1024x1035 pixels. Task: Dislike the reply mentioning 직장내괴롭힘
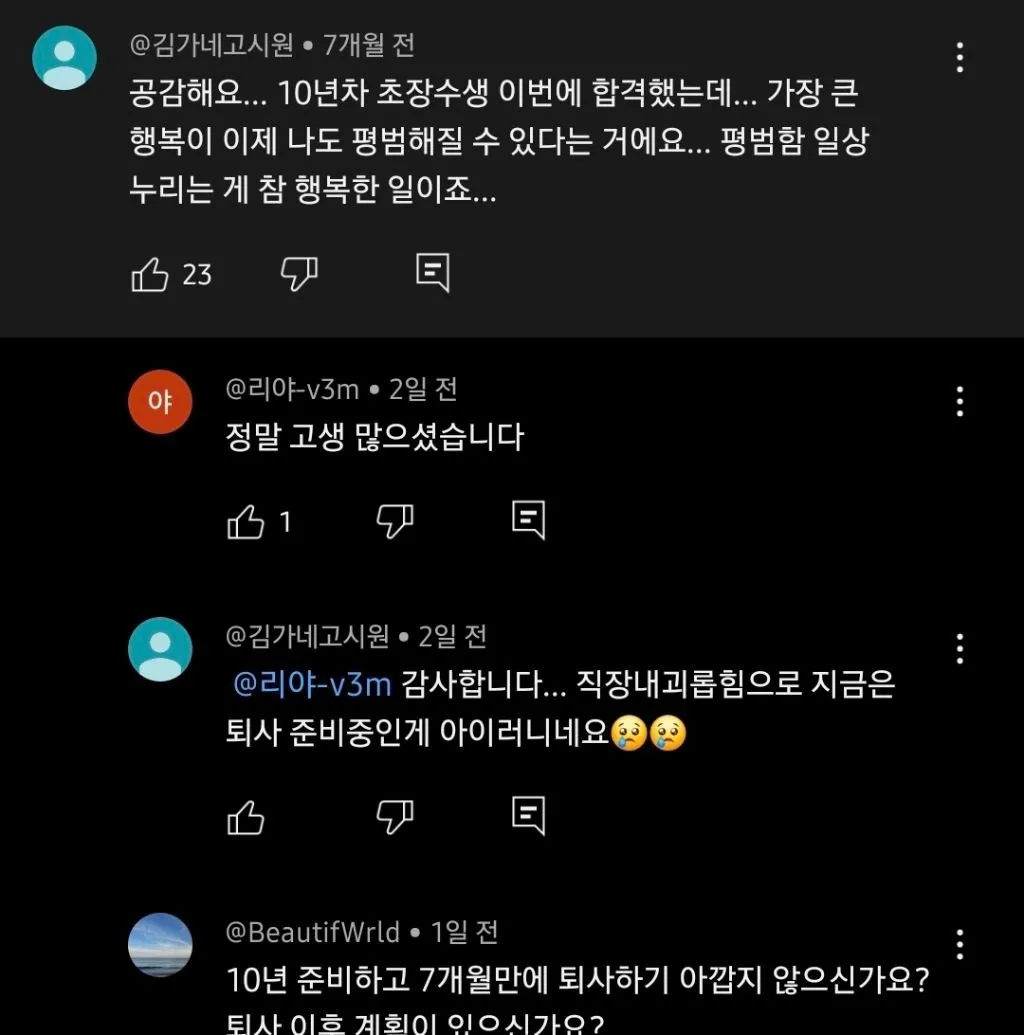tap(395, 816)
